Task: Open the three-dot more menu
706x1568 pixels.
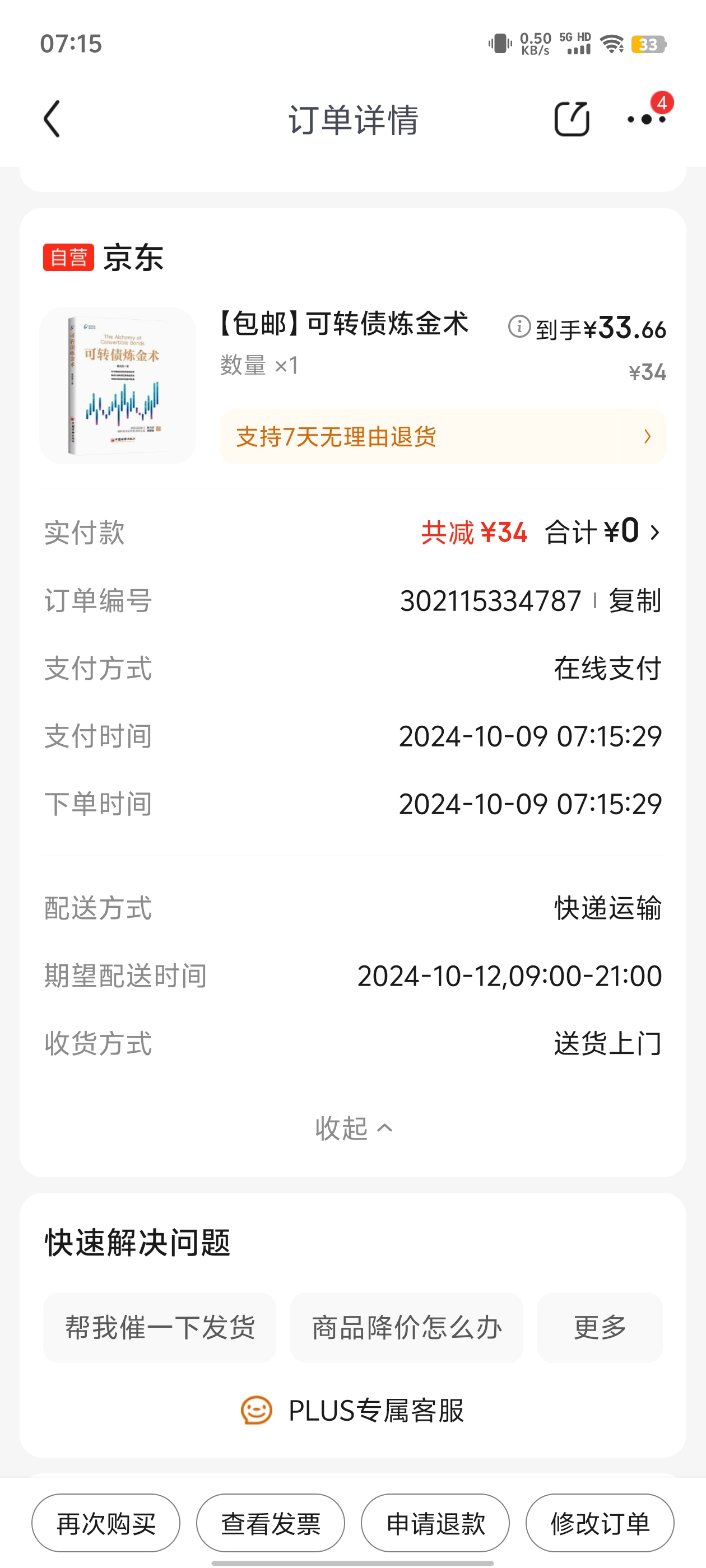Action: (646, 119)
